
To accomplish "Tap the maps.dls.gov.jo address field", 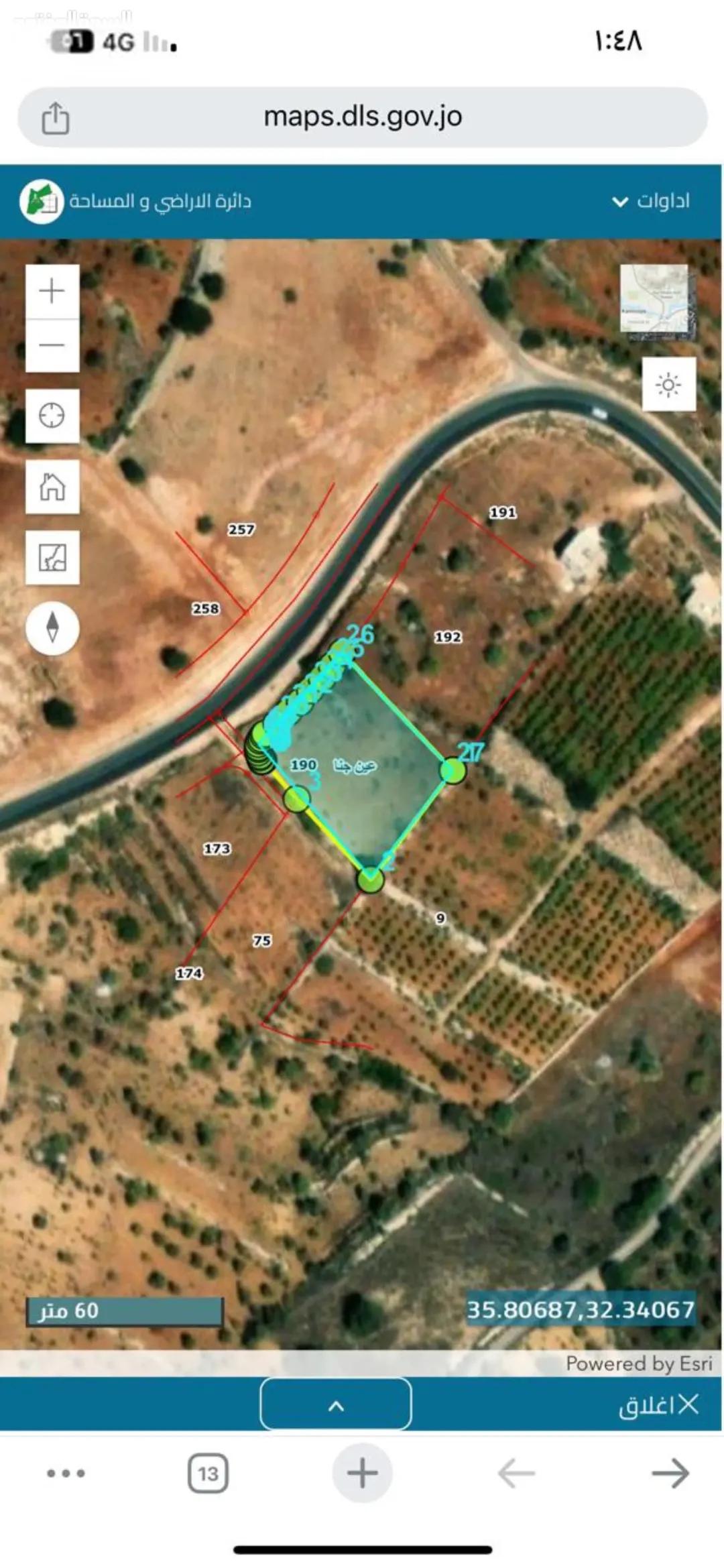I will point(363,117).
